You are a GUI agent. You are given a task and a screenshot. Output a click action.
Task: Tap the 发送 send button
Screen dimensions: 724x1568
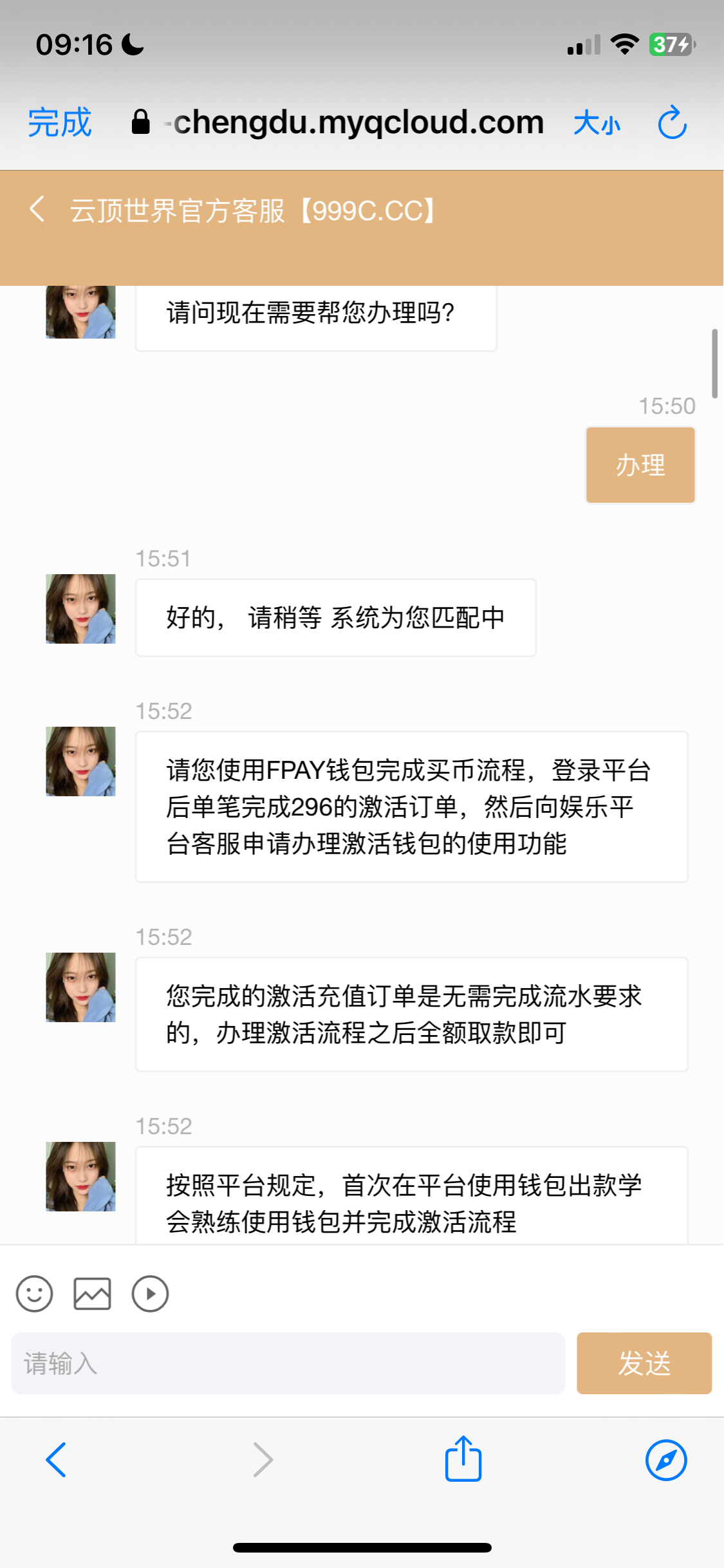tap(644, 1363)
